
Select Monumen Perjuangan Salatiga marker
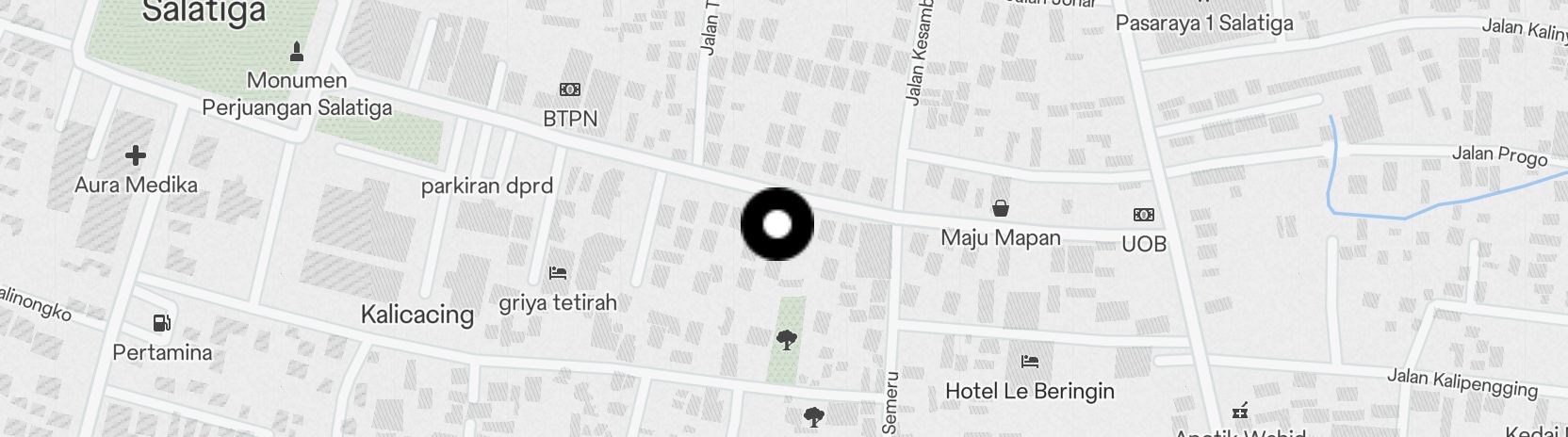tap(297, 51)
